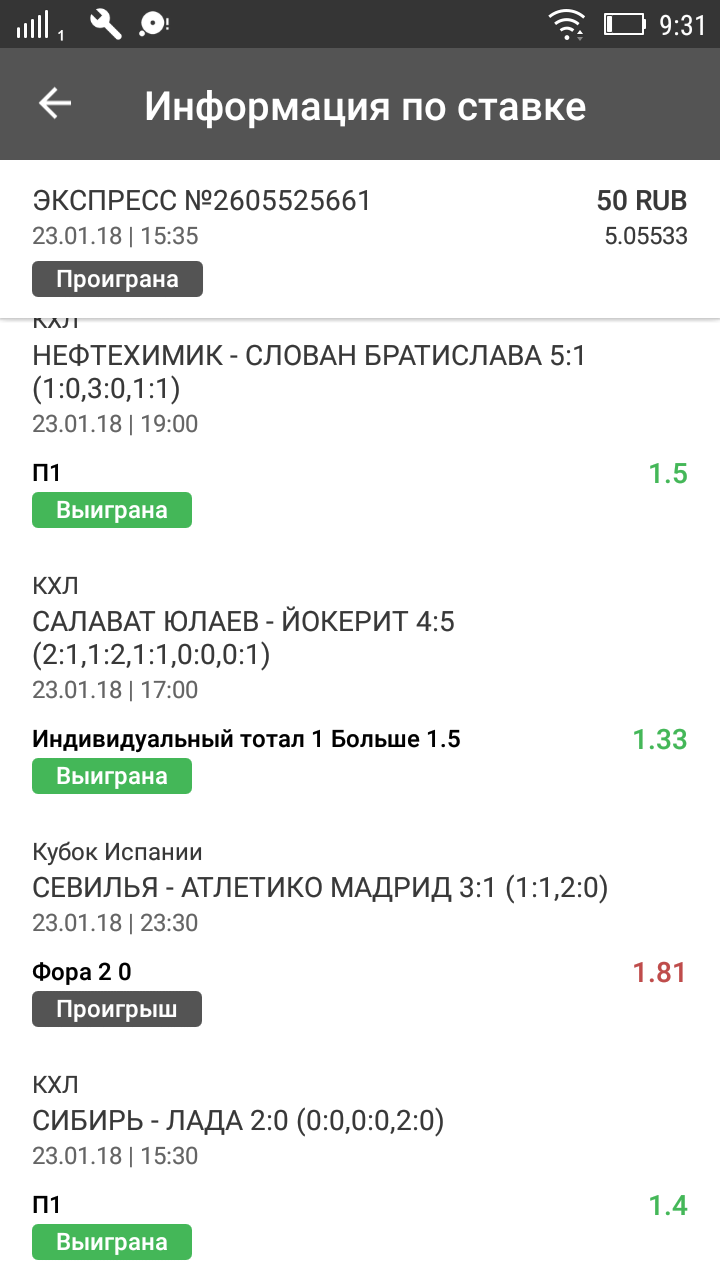Tap the Проиграна status badge of the express
This screenshot has width=720, height=1280.
tap(117, 279)
